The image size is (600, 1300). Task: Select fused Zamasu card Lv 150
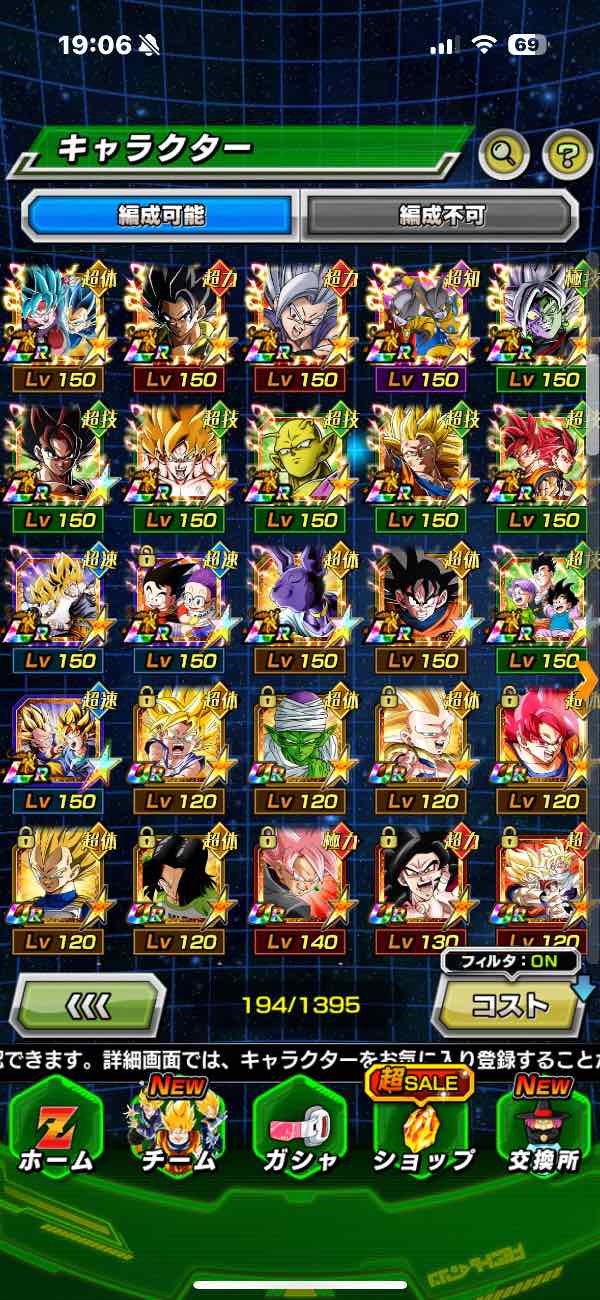[x=544, y=320]
